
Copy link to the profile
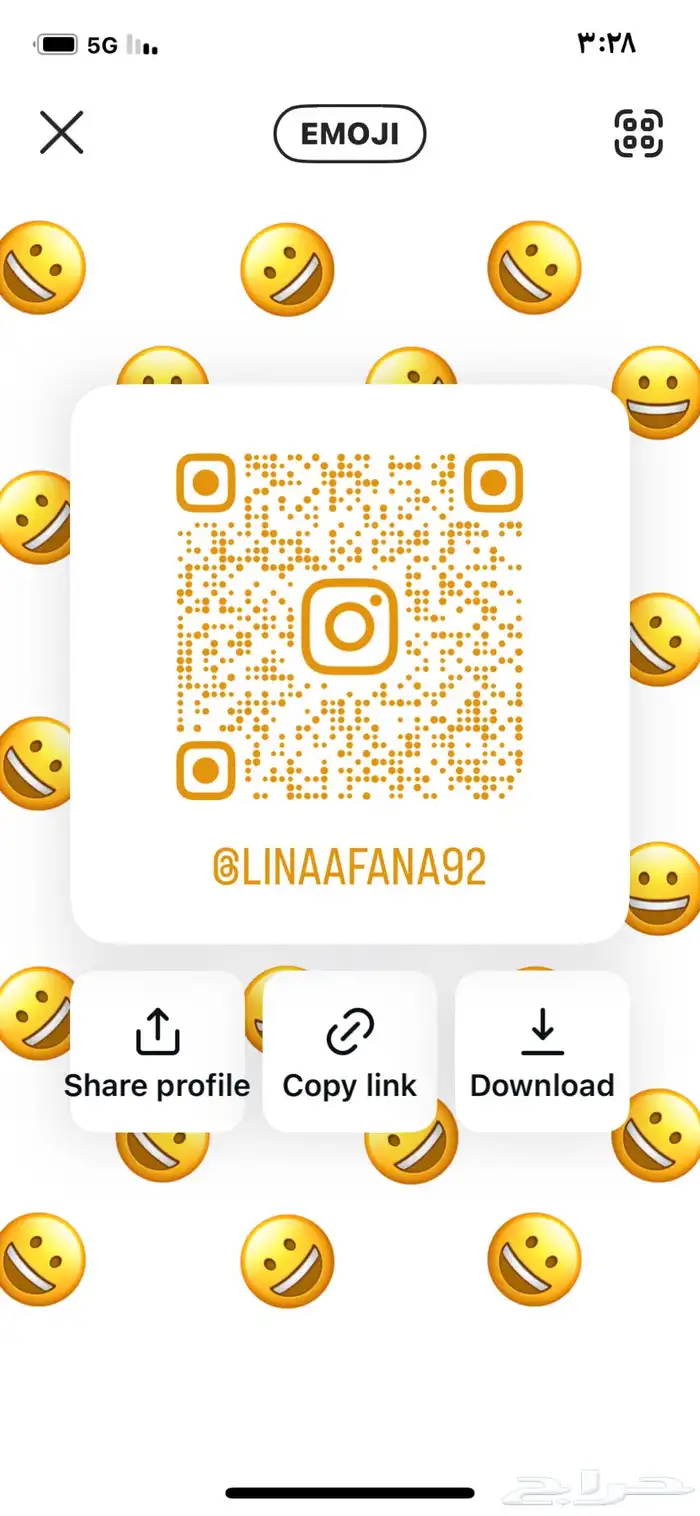click(350, 1052)
